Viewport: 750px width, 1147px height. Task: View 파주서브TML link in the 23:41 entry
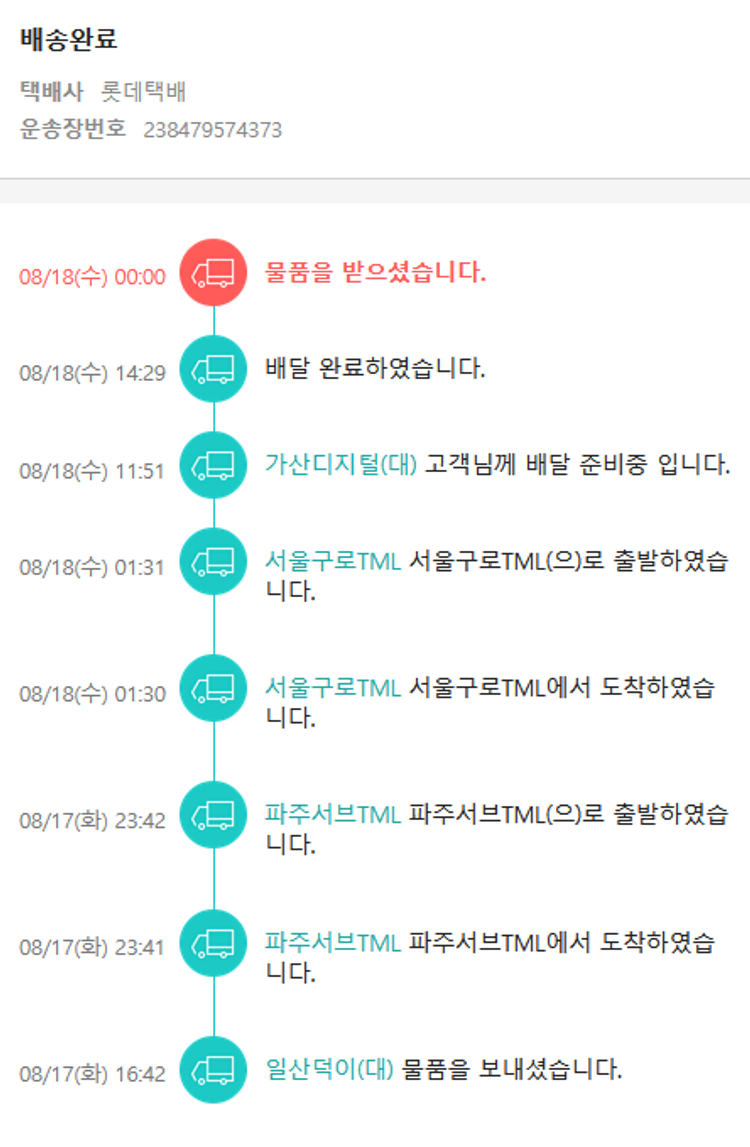332,942
